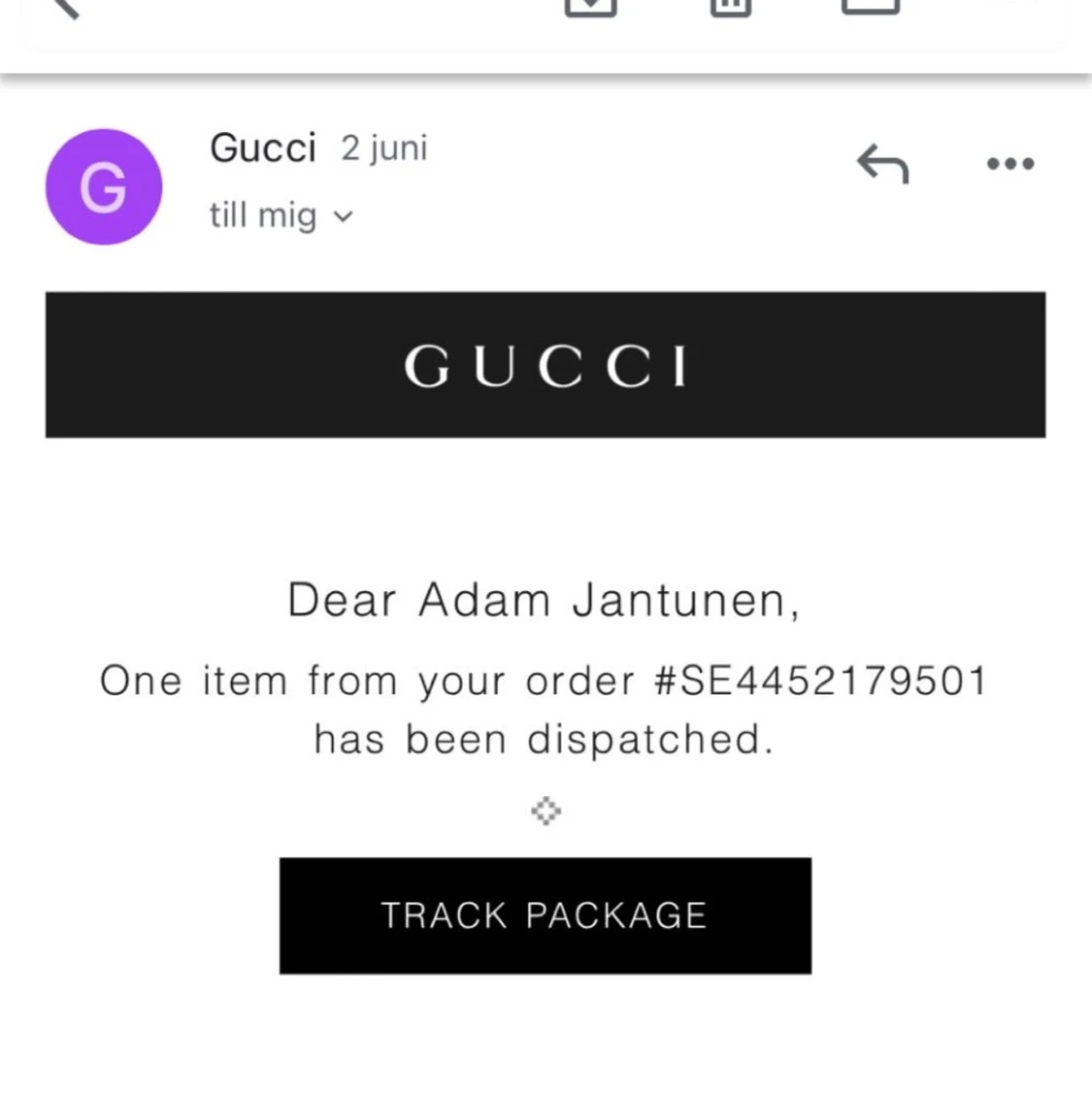1092x1093 pixels.
Task: Open the Gucci sender avatar
Action: coord(104,186)
